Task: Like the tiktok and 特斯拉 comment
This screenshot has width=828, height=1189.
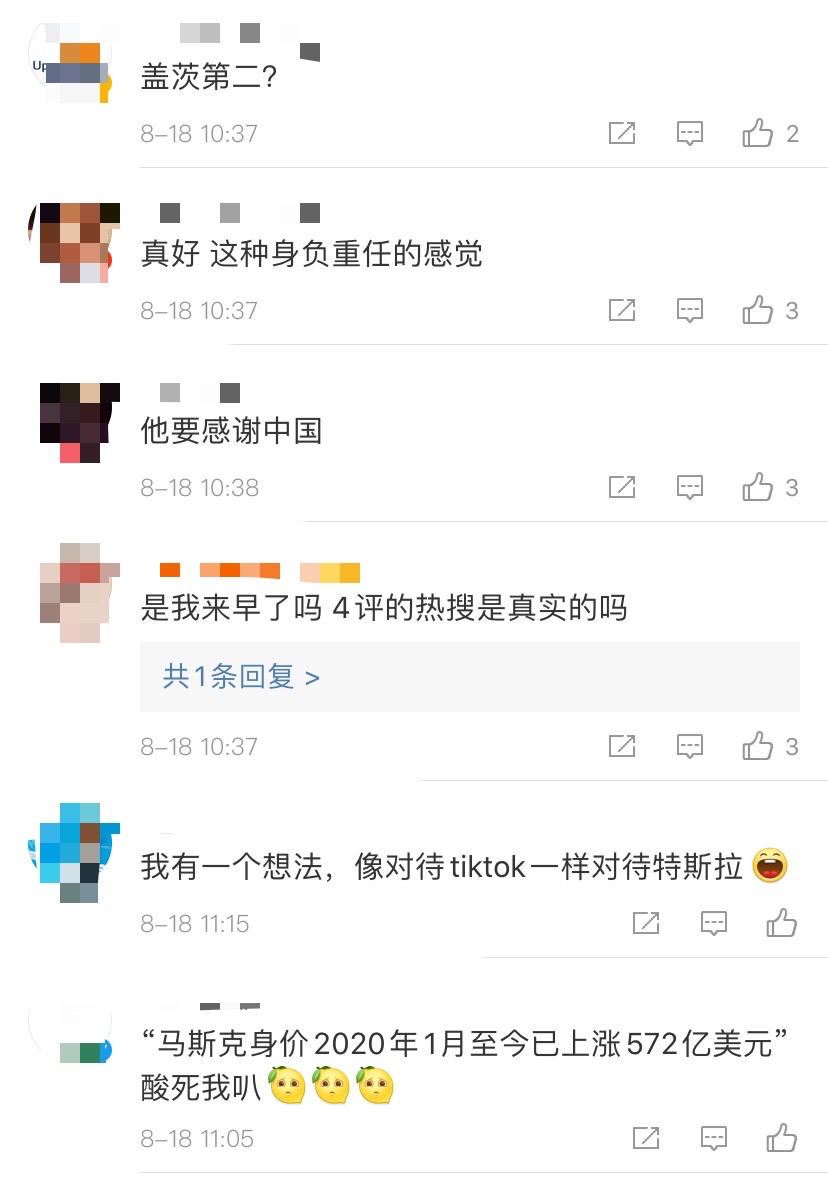Action: (782, 923)
